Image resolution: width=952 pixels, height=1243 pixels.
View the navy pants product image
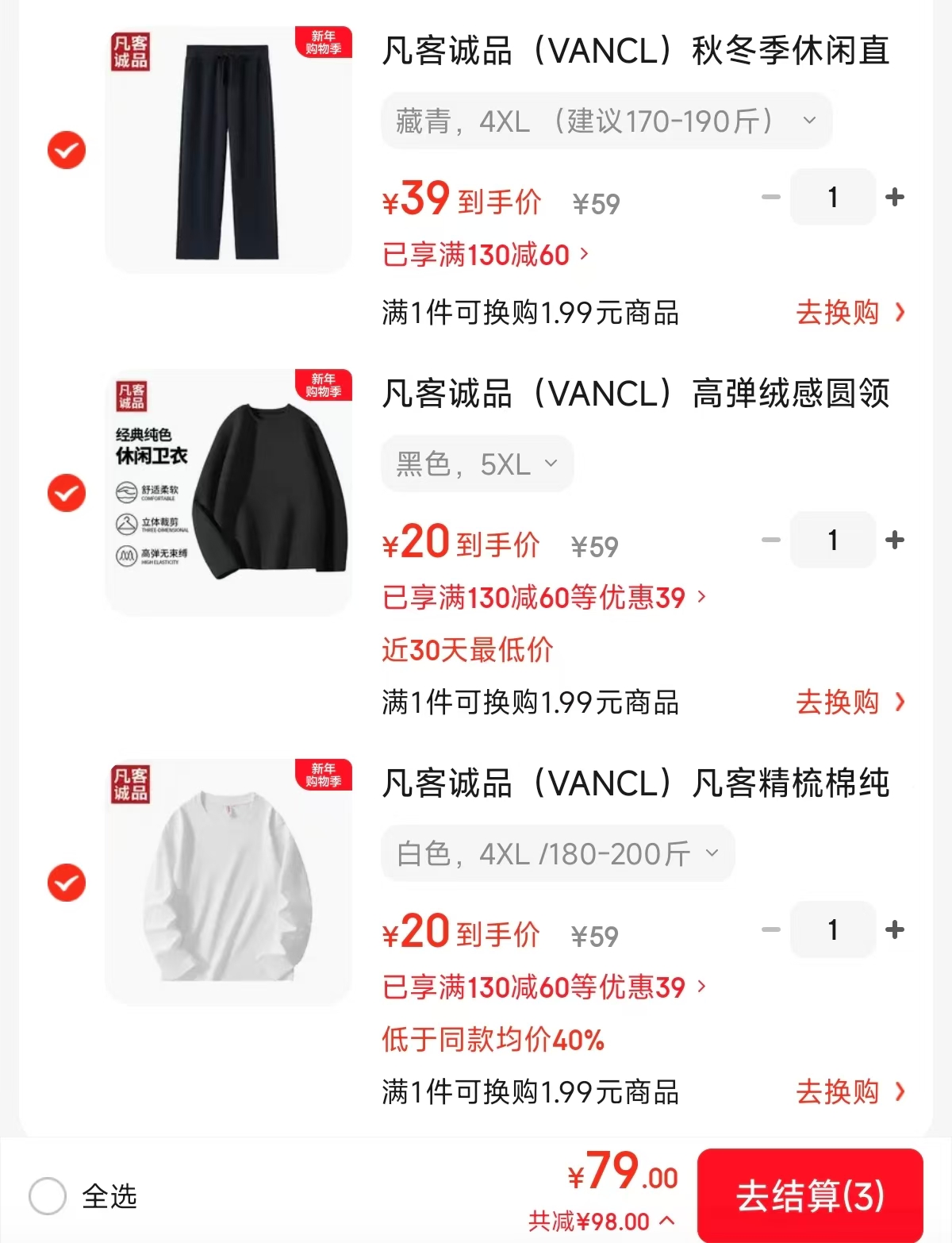(228, 150)
